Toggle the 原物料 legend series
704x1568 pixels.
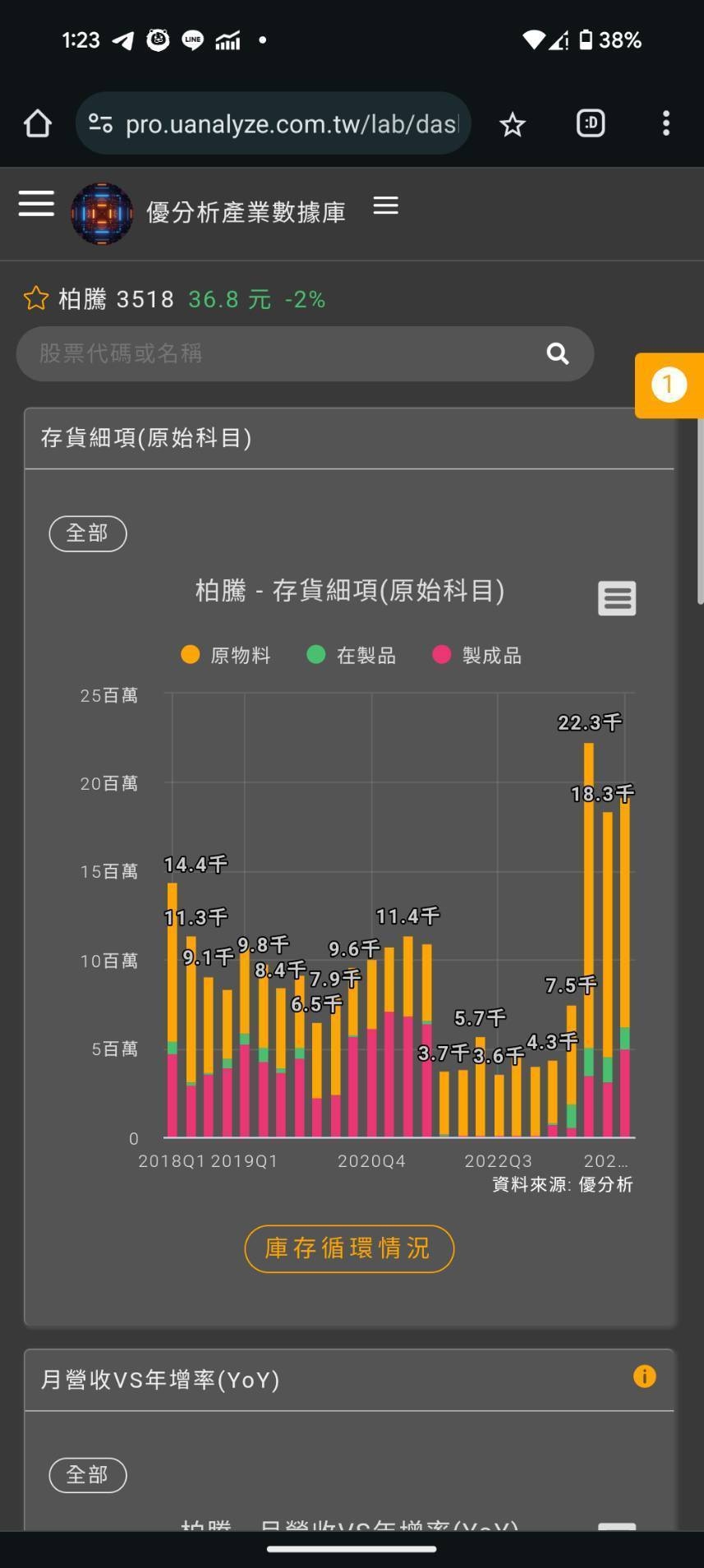pyautogui.click(x=225, y=656)
